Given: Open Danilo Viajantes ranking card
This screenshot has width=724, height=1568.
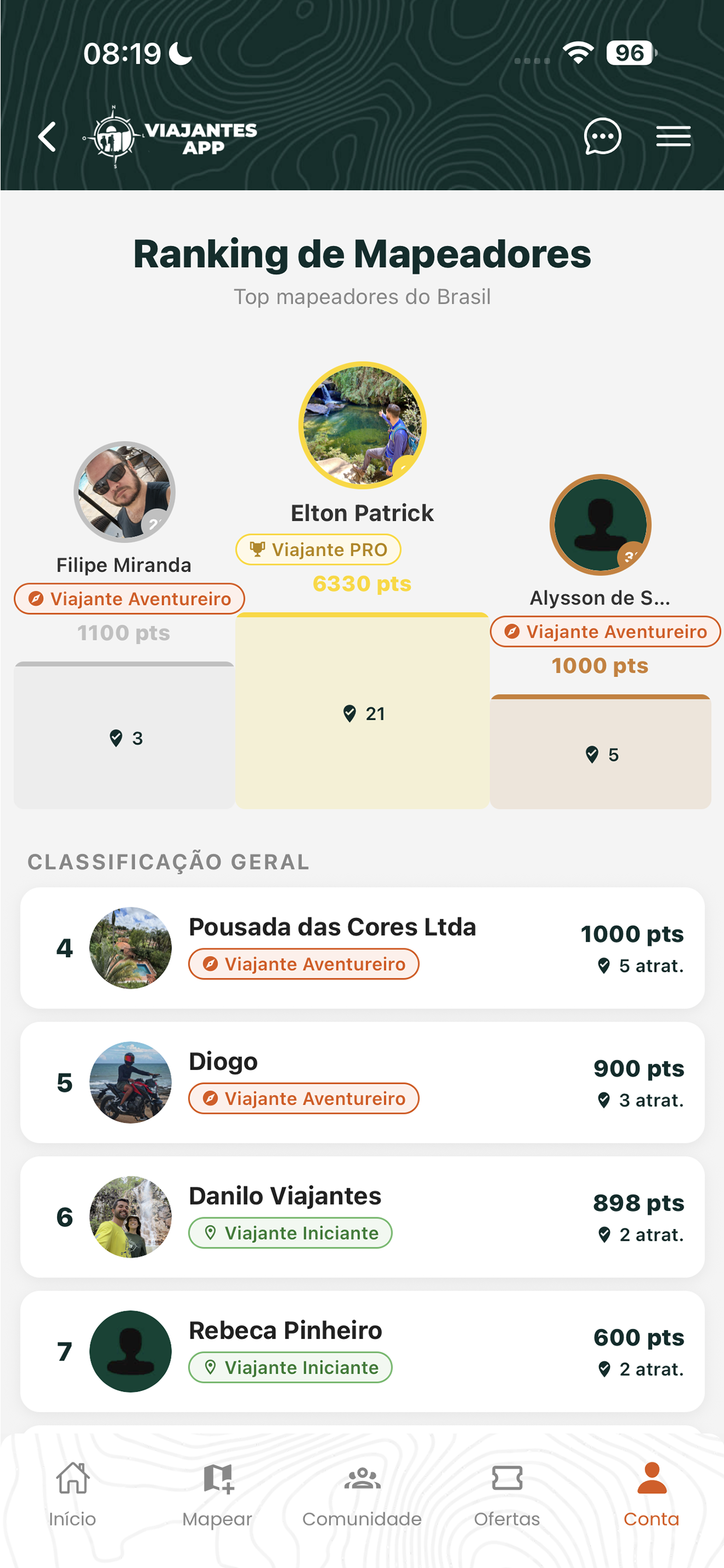Looking at the screenshot, I should point(362,1217).
